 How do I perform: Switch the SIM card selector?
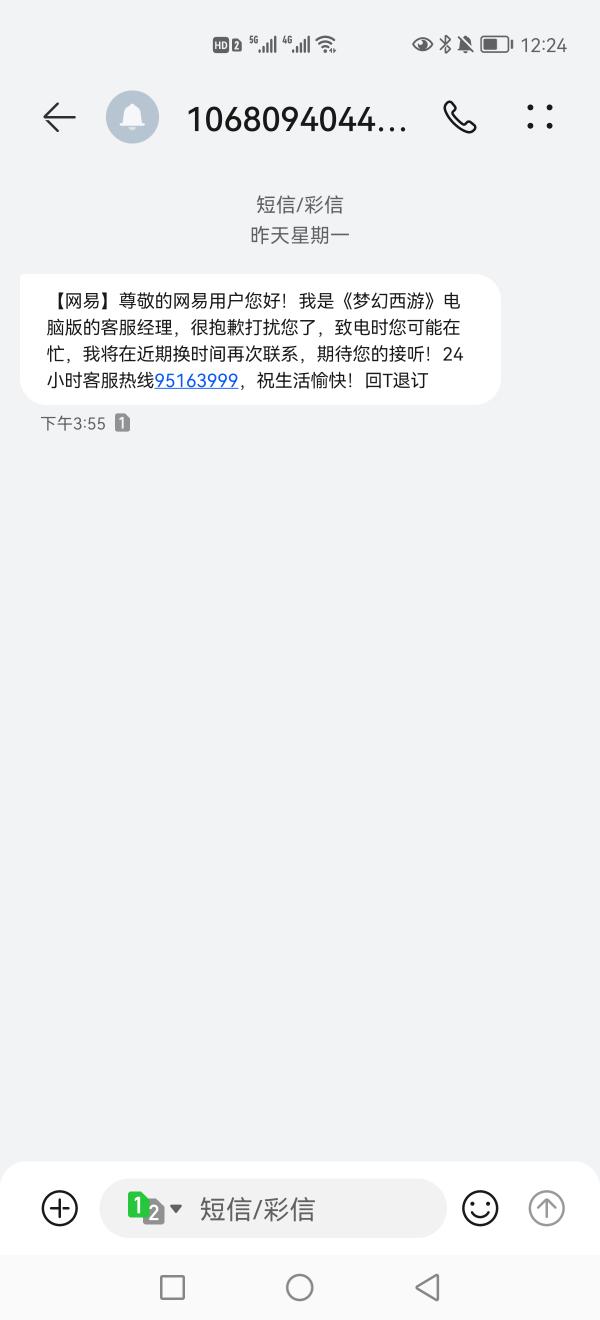154,1208
